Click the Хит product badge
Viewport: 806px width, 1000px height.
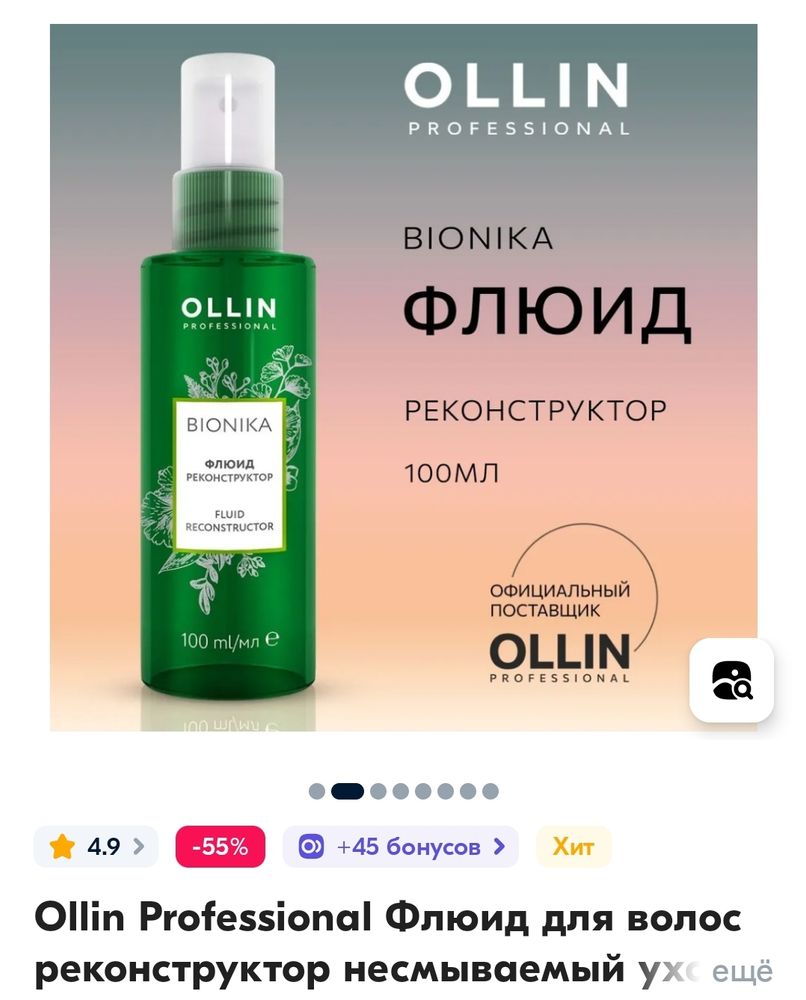(x=572, y=846)
